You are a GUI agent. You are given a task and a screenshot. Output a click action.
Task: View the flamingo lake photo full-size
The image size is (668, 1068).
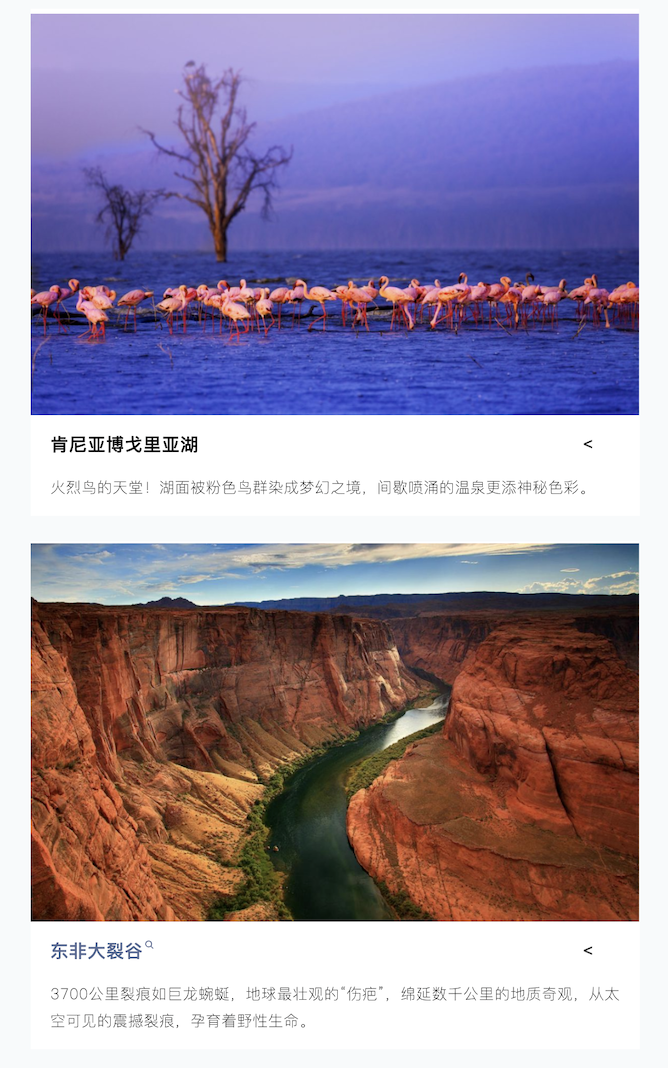(x=334, y=214)
